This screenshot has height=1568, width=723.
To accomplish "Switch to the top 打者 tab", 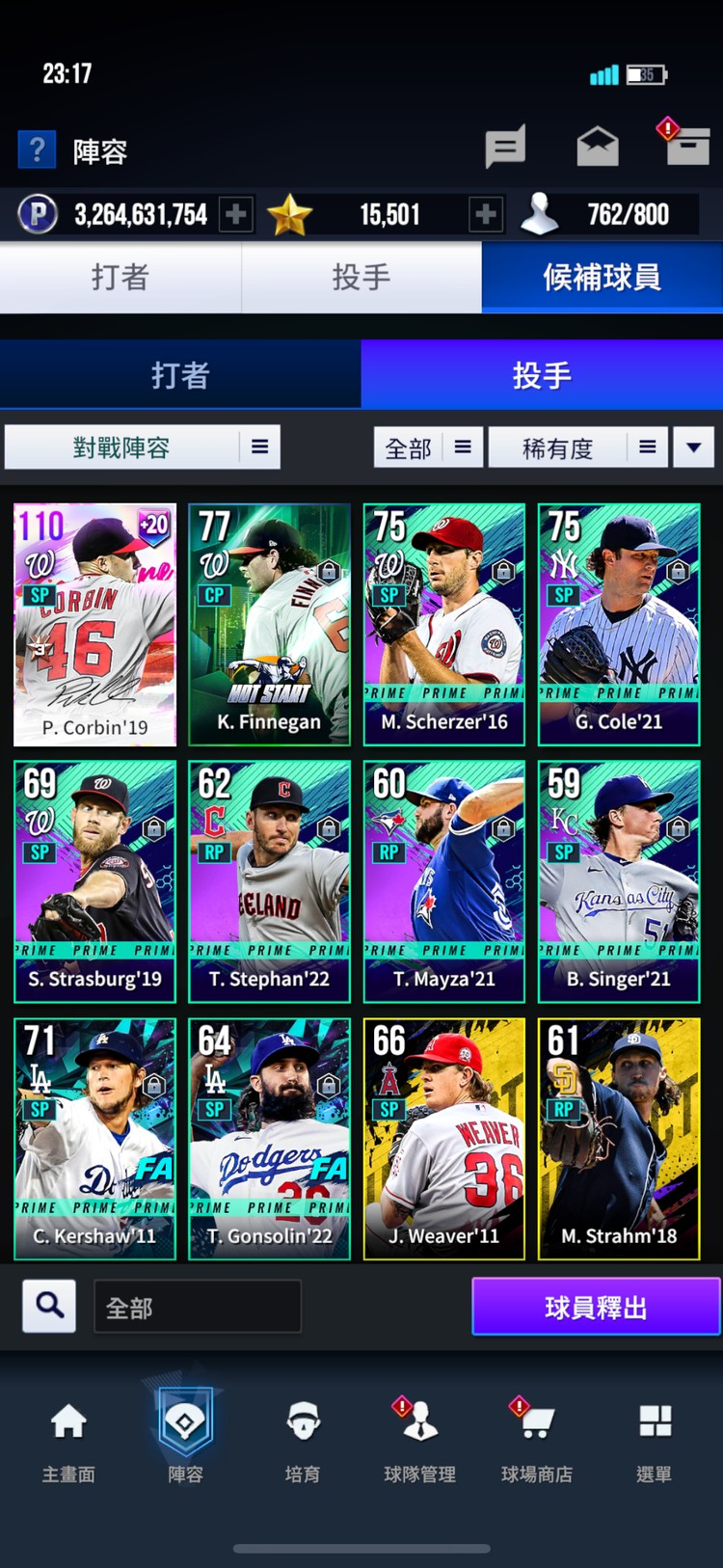I will 120,278.
